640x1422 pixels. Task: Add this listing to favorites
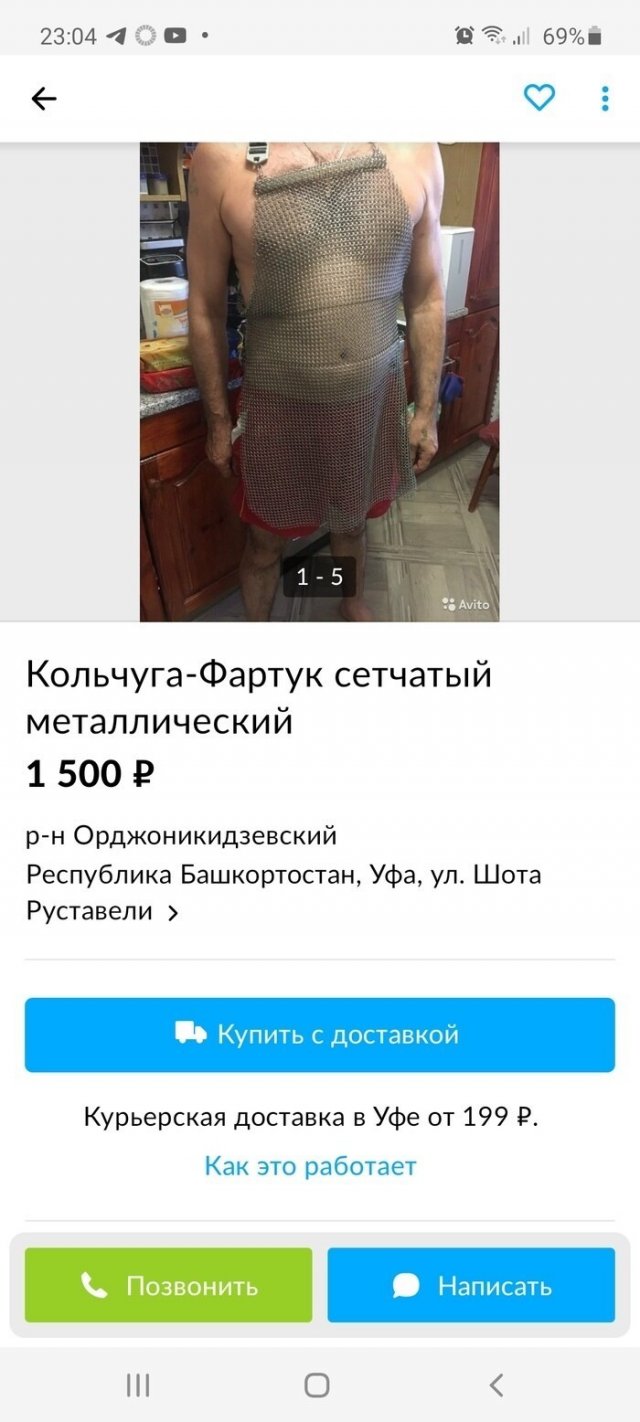tap(539, 98)
